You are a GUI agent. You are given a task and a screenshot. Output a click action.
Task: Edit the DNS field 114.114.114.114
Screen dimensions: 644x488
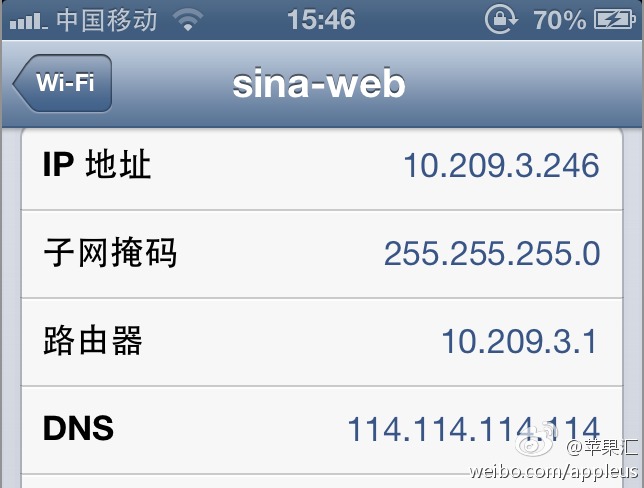point(472,429)
